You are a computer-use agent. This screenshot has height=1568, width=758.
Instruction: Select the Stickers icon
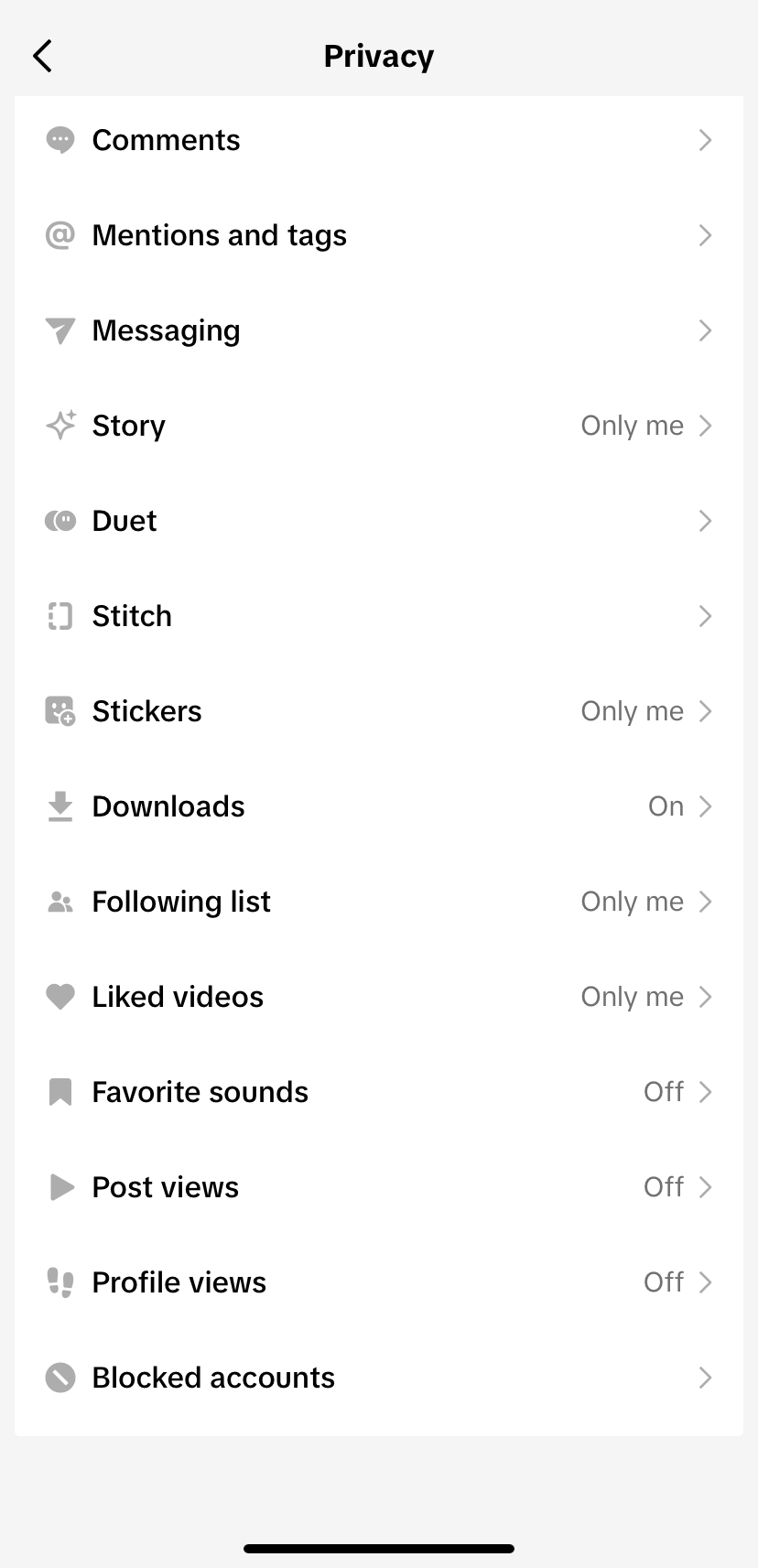60,711
